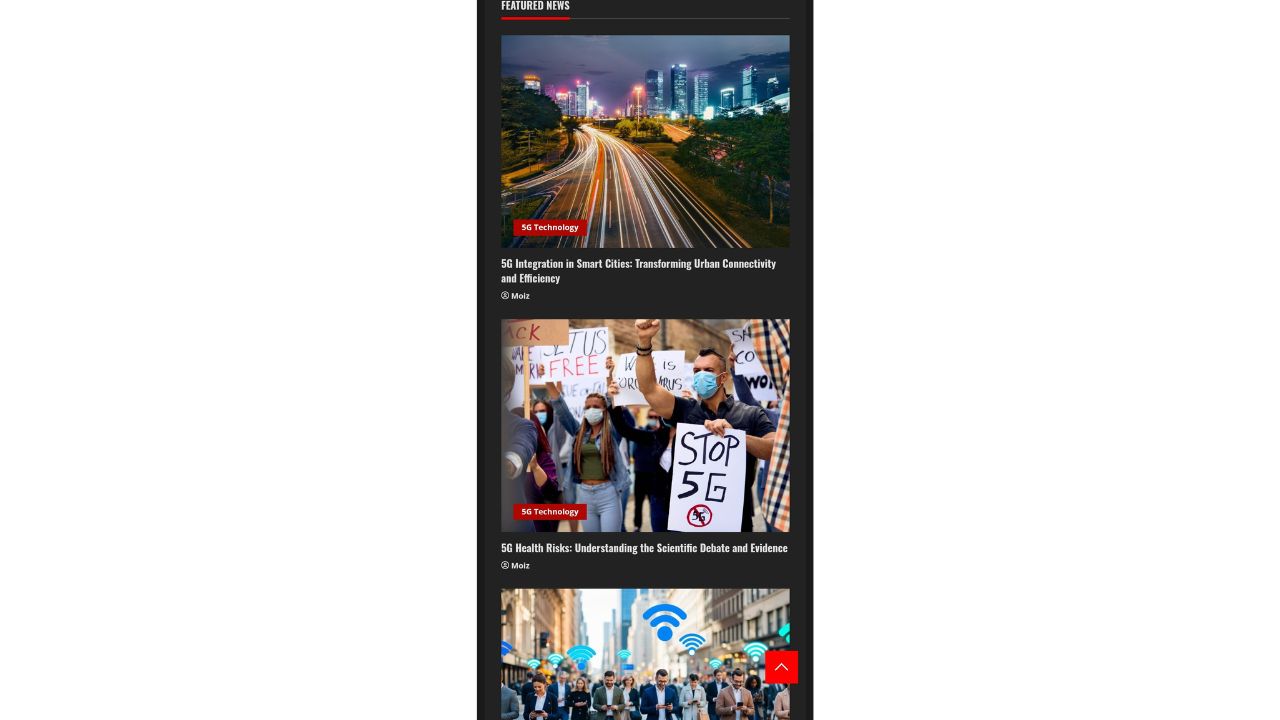Image resolution: width=1280 pixels, height=720 pixels.
Task: Read the 5G Health Risks article headline
Action: click(x=644, y=548)
